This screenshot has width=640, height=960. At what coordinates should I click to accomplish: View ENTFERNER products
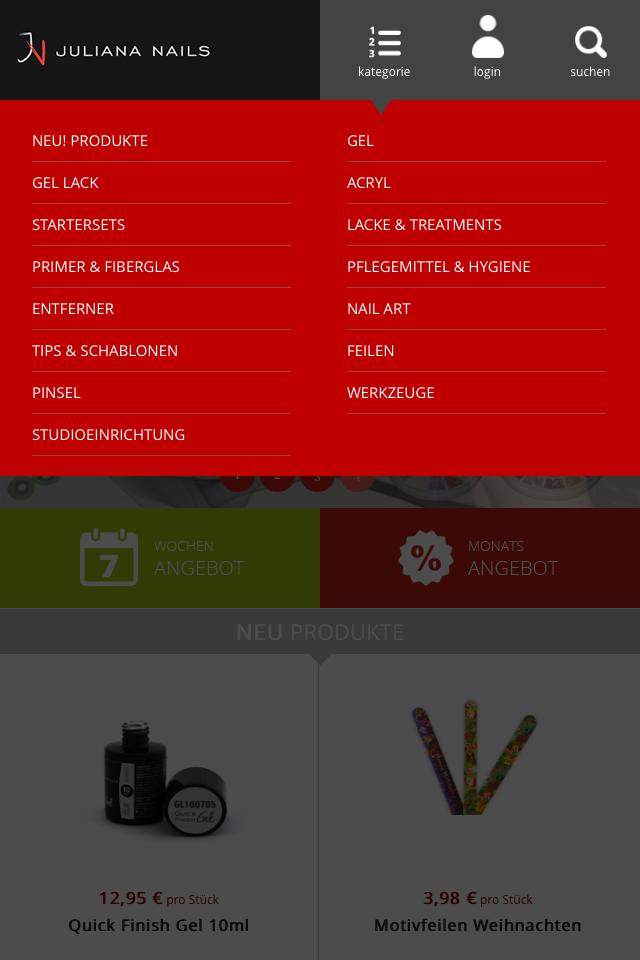(x=73, y=309)
